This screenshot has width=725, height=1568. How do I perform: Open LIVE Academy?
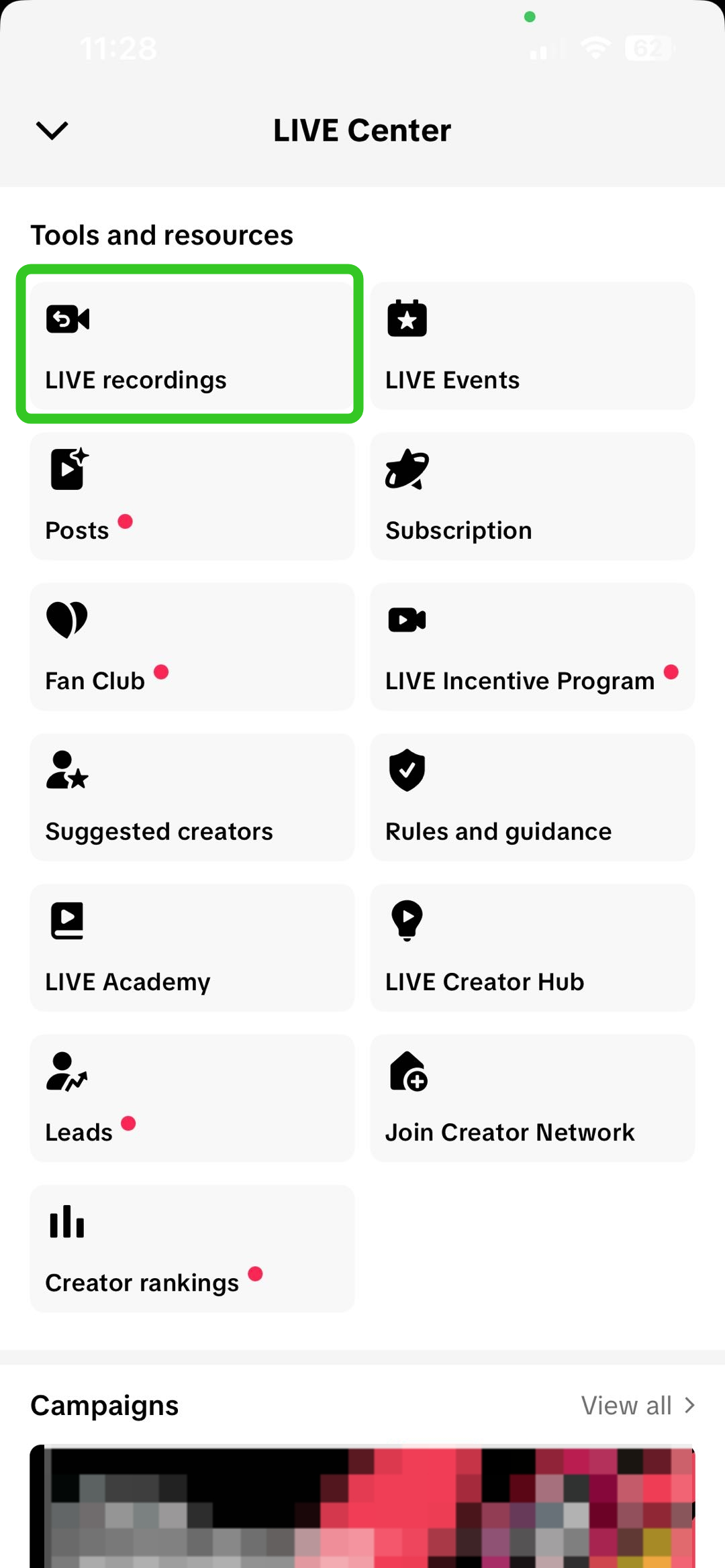pos(191,947)
